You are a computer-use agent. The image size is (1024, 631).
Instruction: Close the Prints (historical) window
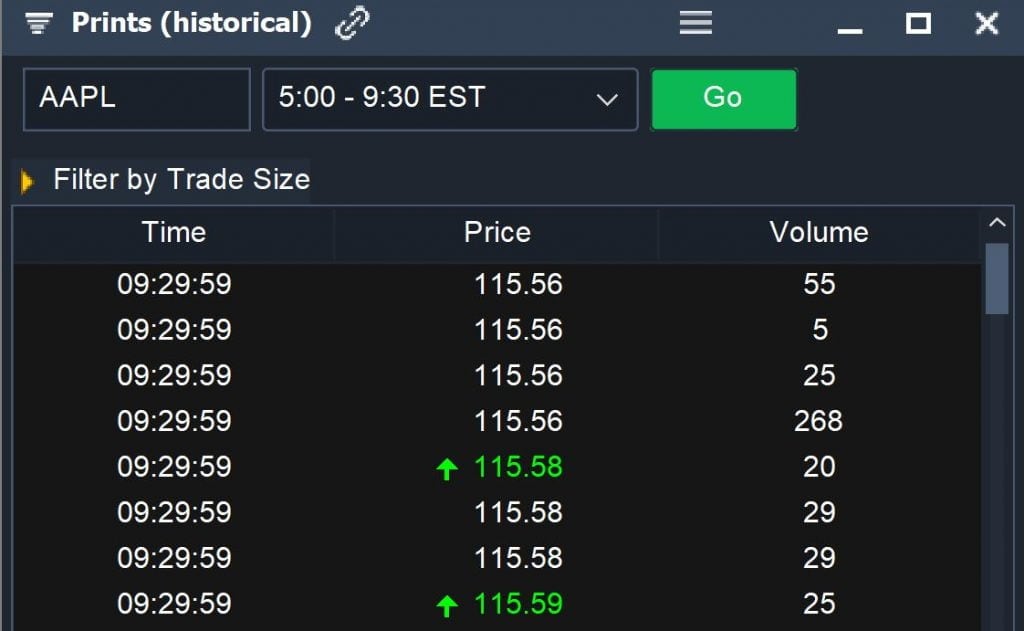[x=986, y=23]
